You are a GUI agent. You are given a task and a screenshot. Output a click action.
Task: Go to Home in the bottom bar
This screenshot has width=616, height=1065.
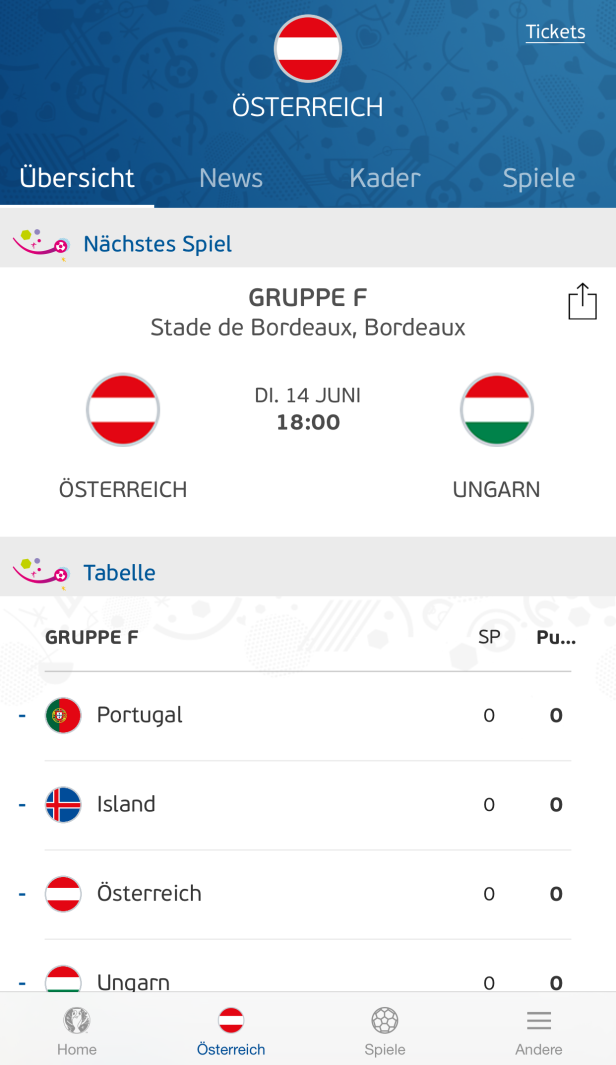coord(77,1030)
